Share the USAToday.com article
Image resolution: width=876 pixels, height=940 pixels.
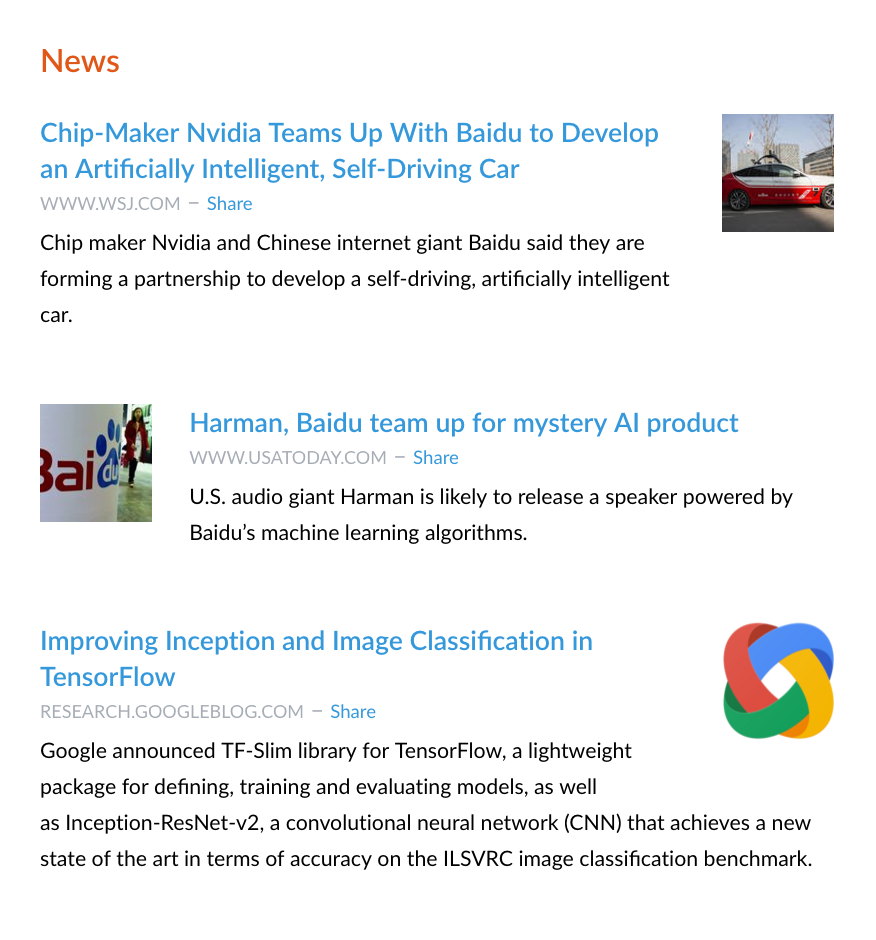[435, 458]
